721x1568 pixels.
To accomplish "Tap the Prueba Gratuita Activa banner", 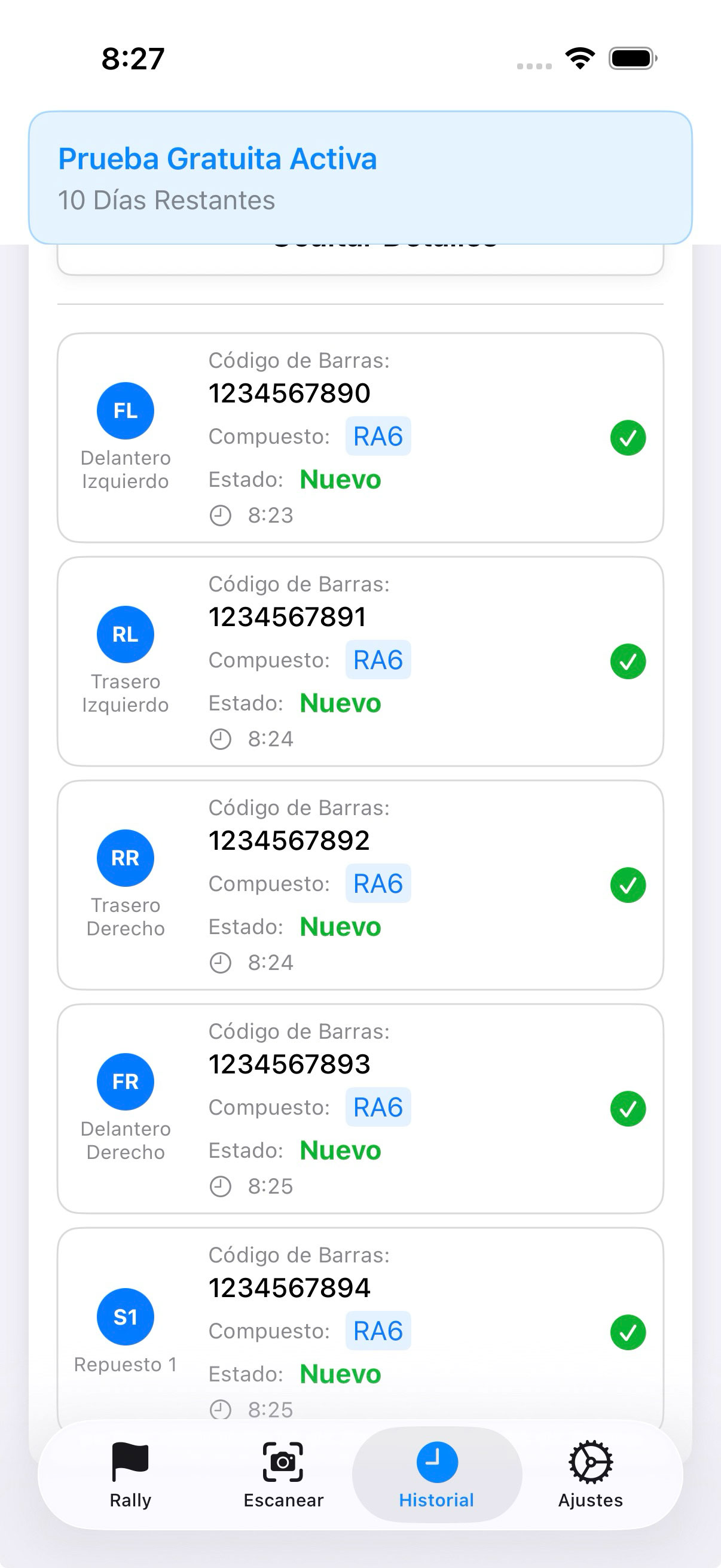I will (360, 178).
